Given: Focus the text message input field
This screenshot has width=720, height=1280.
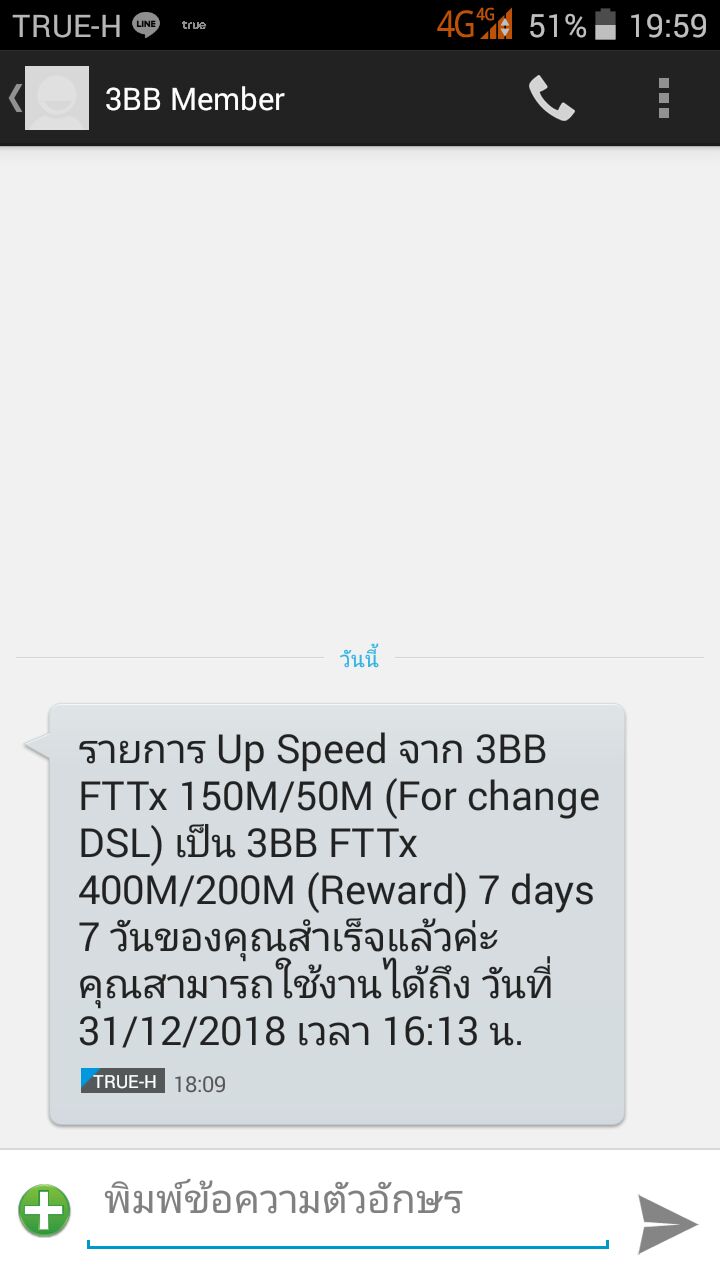Looking at the screenshot, I should tap(347, 1205).
